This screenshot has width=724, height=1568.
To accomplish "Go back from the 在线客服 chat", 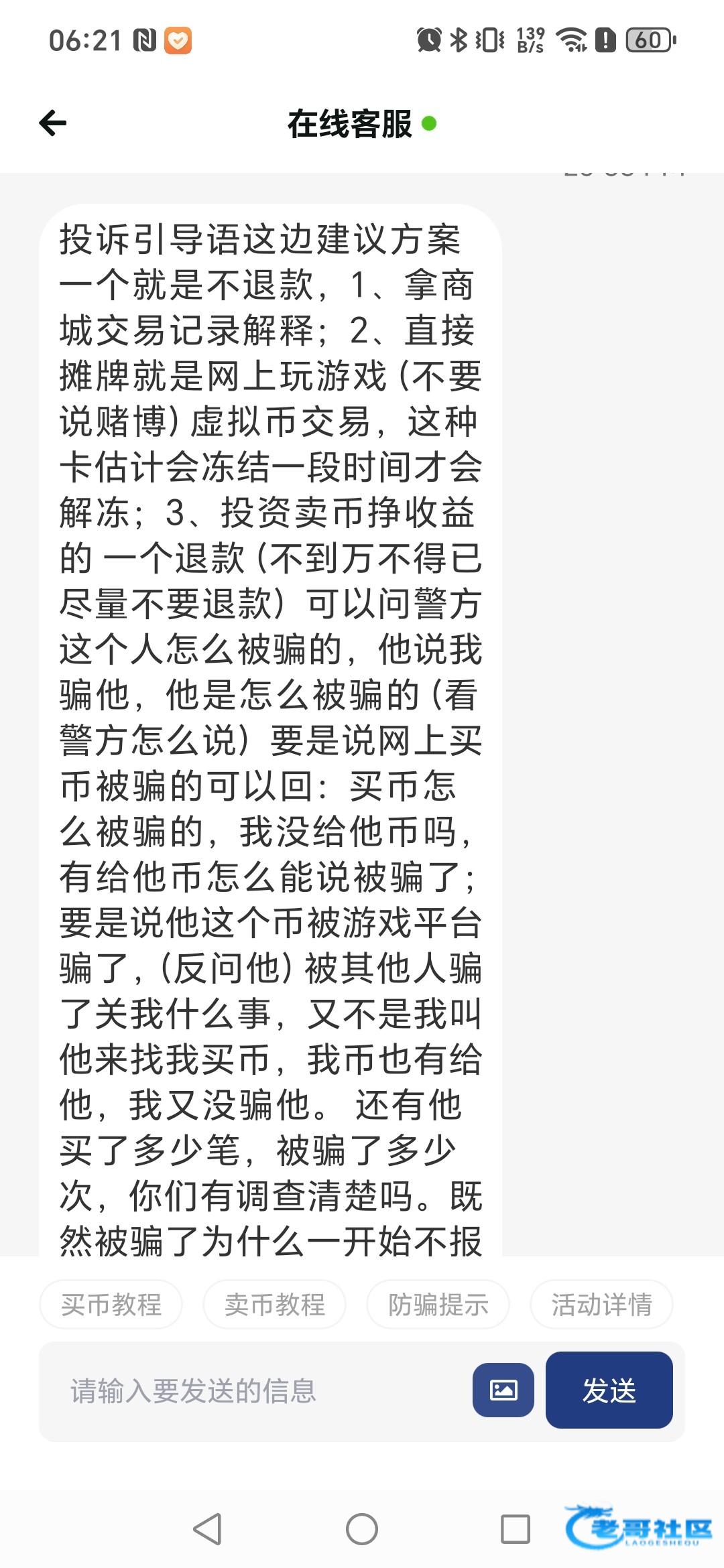I will 53,123.
